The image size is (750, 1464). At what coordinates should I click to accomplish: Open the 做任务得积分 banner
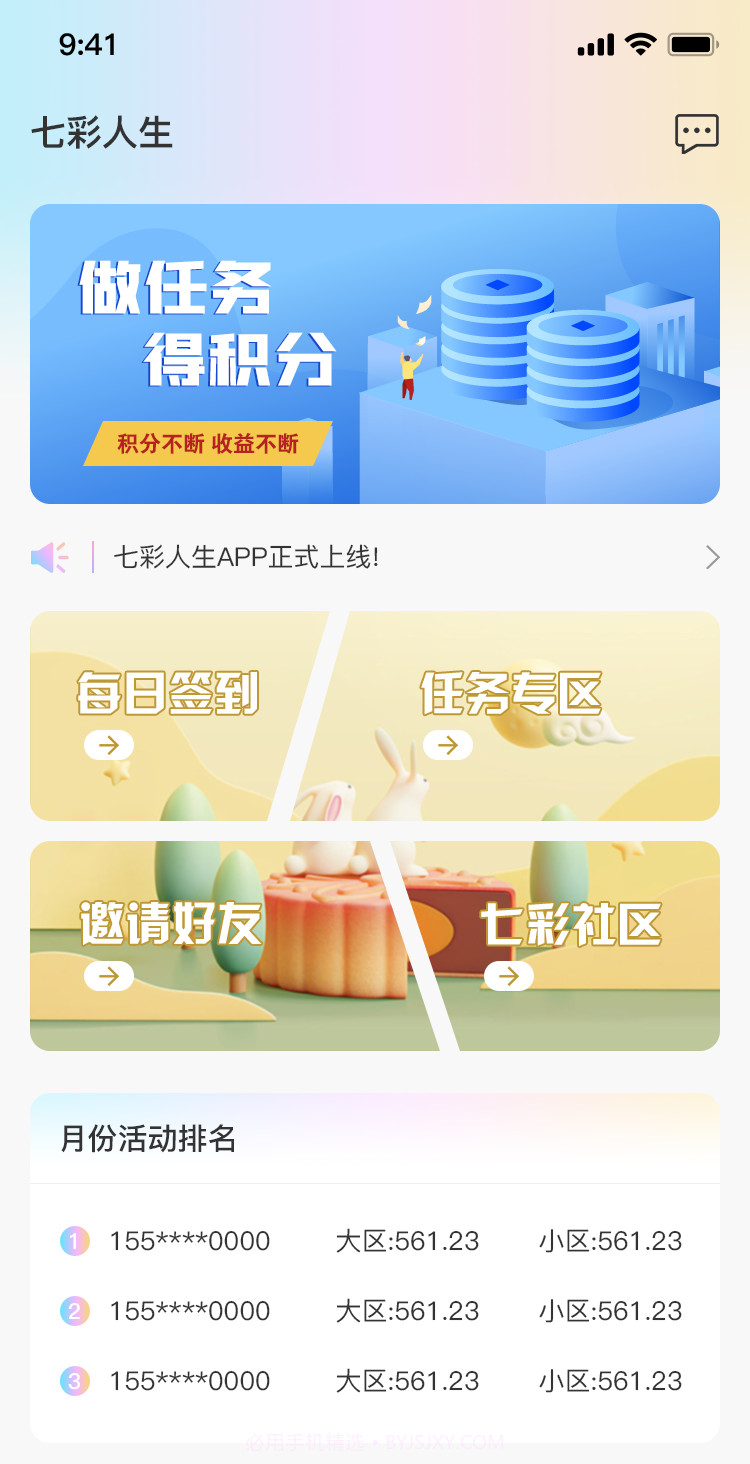click(375, 353)
